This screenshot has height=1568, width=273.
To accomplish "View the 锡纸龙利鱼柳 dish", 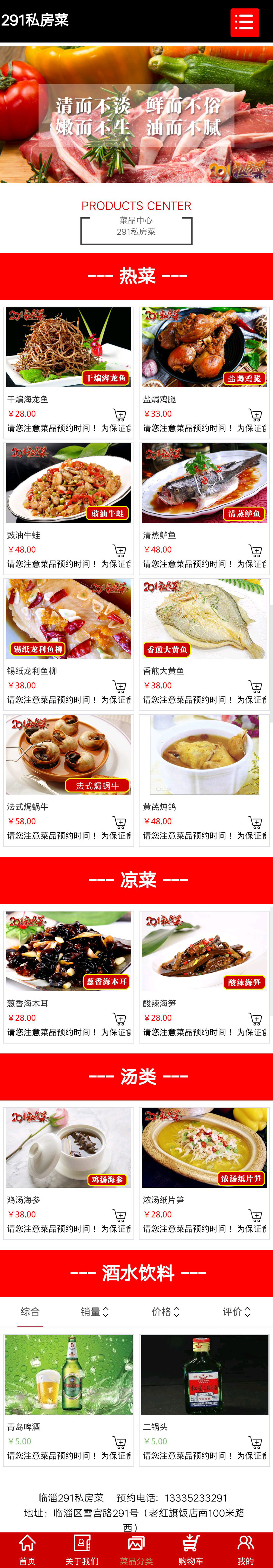I will (x=69, y=619).
